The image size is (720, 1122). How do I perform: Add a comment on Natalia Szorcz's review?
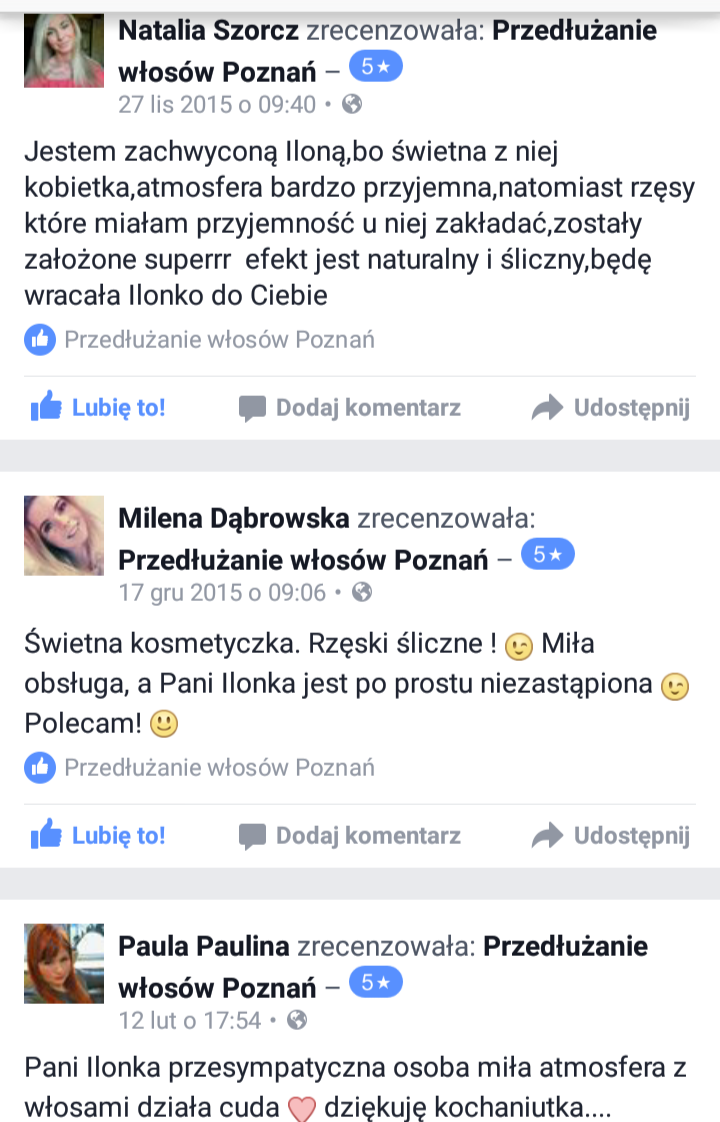click(350, 408)
